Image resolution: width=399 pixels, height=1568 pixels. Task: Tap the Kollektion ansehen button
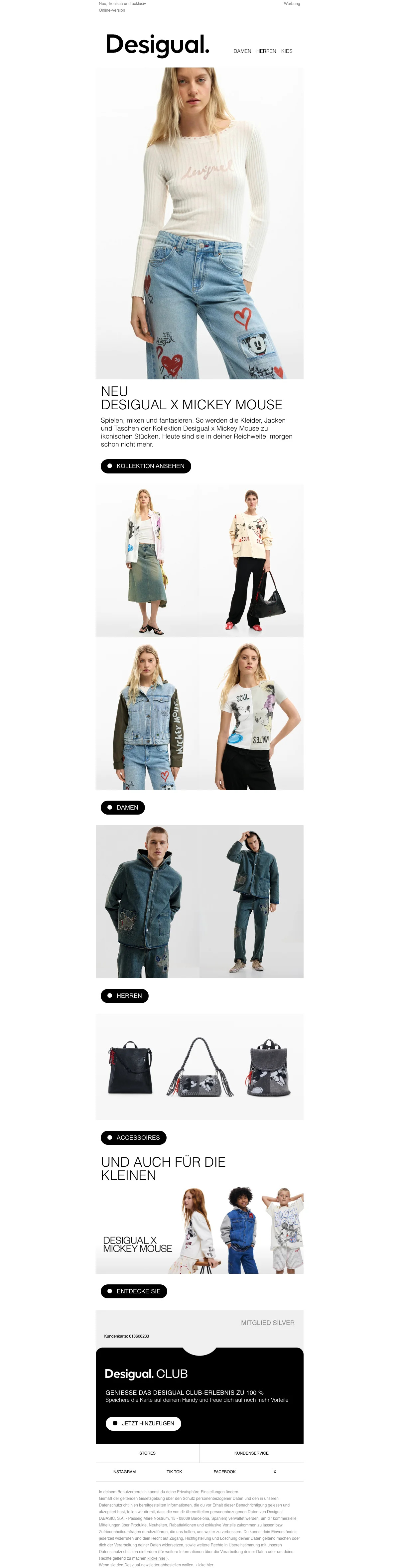(x=146, y=466)
